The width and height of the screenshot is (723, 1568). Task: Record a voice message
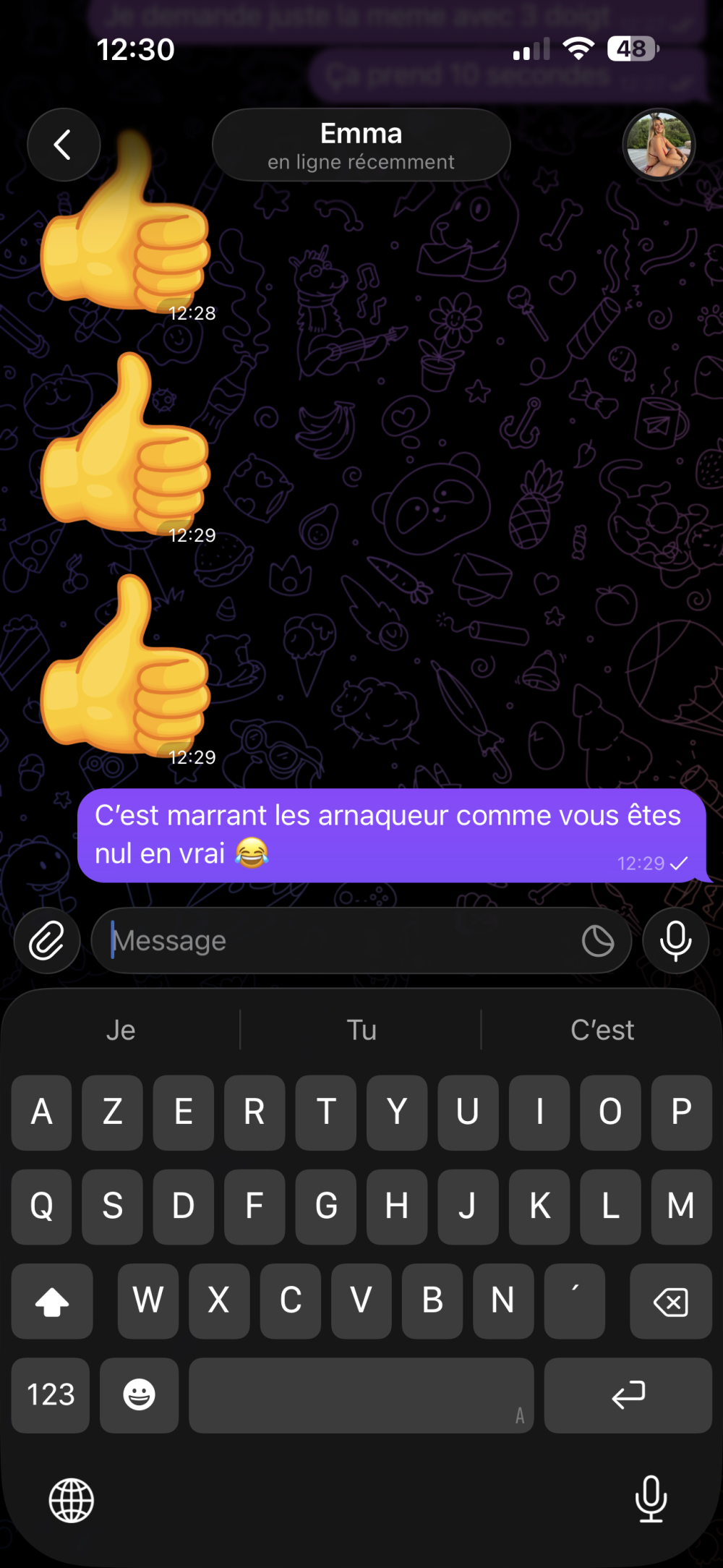[x=675, y=941]
